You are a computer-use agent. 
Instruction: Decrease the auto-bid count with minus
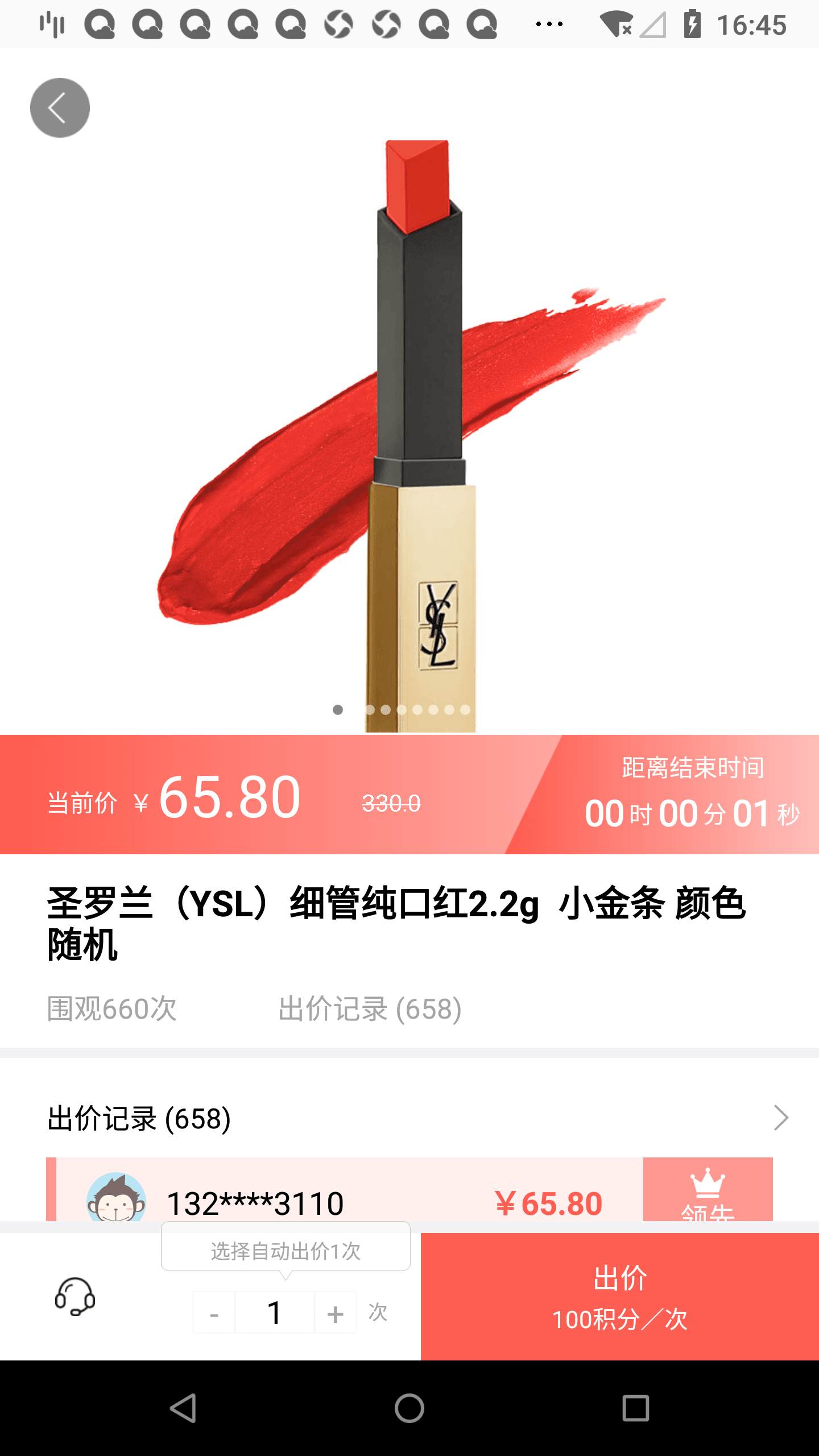pos(214,1313)
